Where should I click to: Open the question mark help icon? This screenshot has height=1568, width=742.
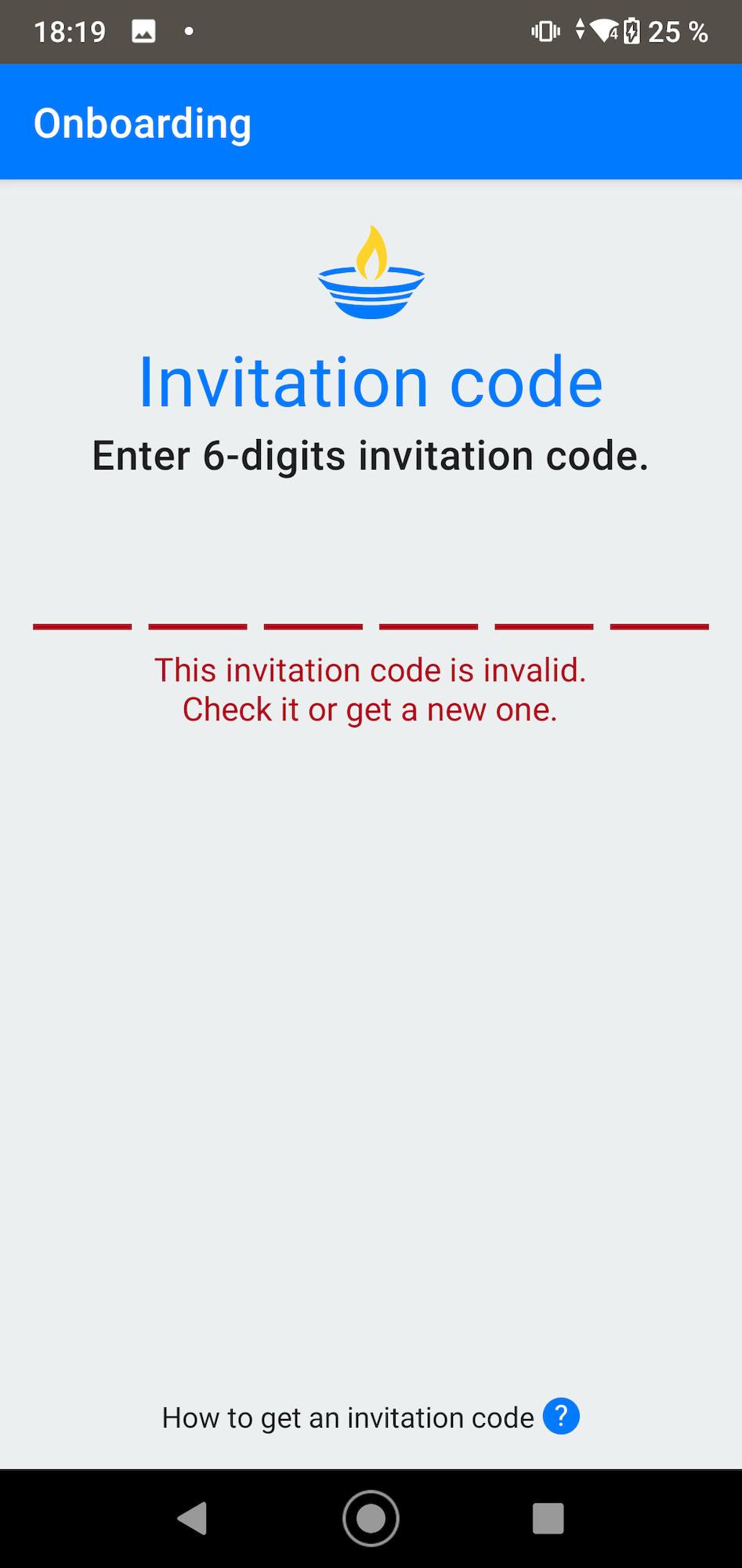click(x=561, y=1417)
